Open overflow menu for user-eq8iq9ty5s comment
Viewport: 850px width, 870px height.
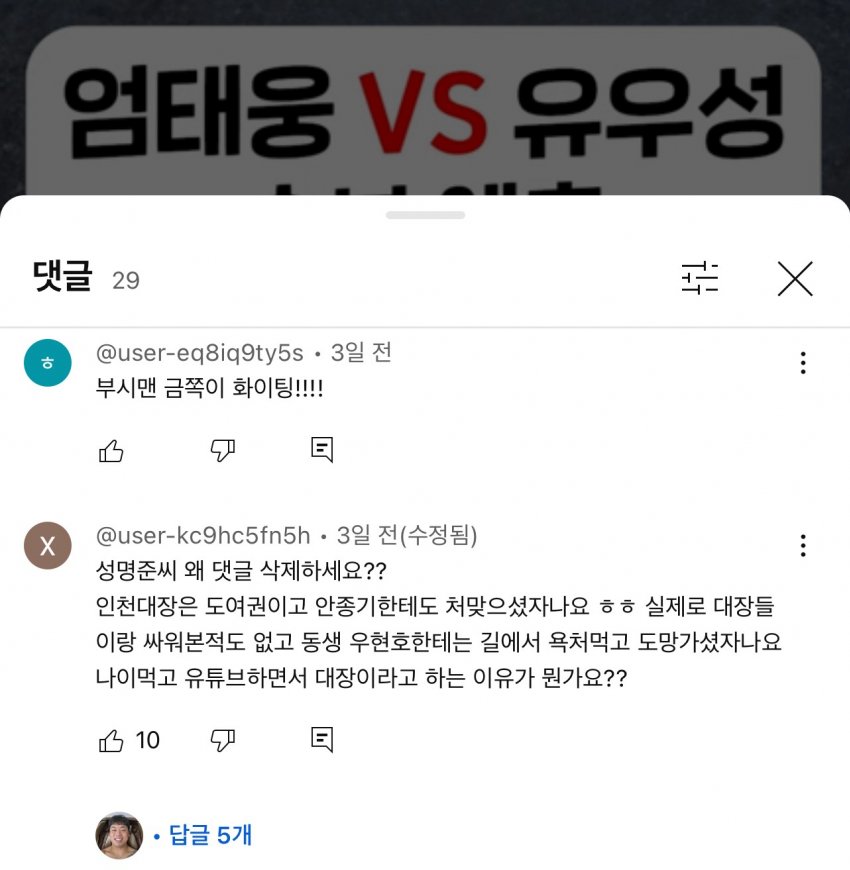pyautogui.click(x=803, y=363)
